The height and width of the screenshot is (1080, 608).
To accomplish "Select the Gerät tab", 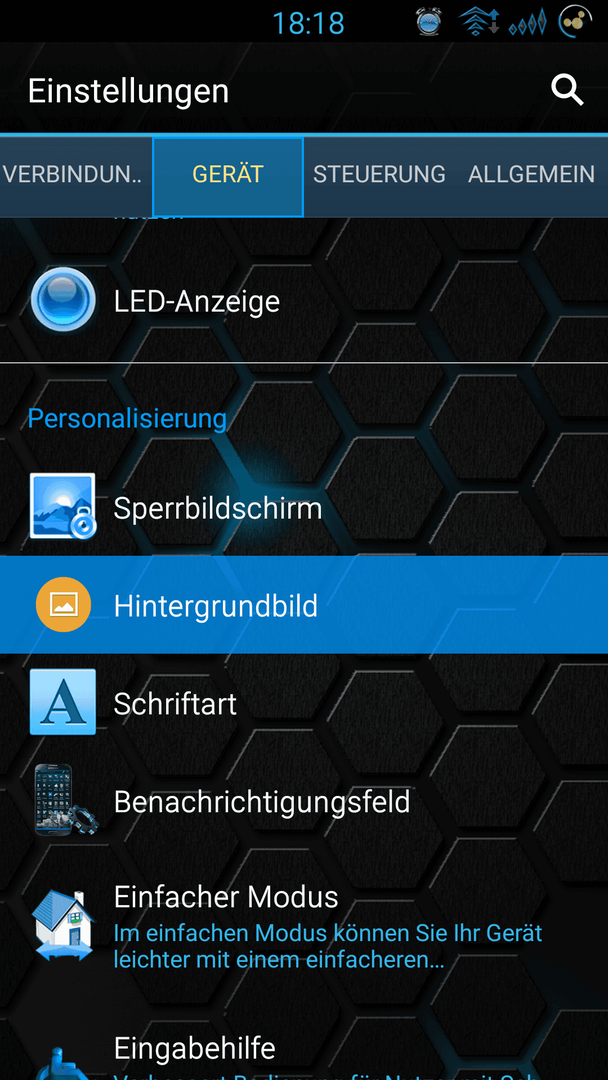I will [228, 174].
